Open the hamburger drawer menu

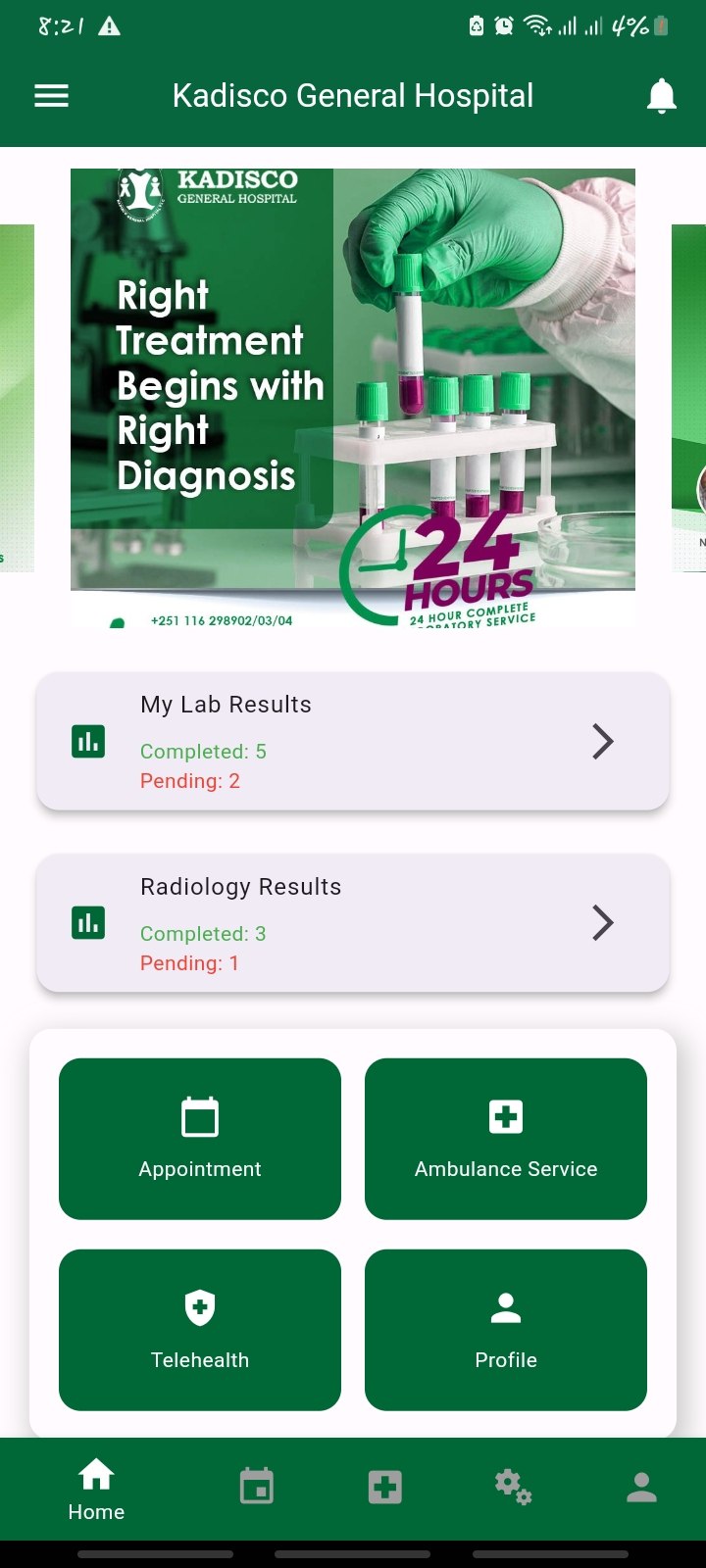click(52, 96)
